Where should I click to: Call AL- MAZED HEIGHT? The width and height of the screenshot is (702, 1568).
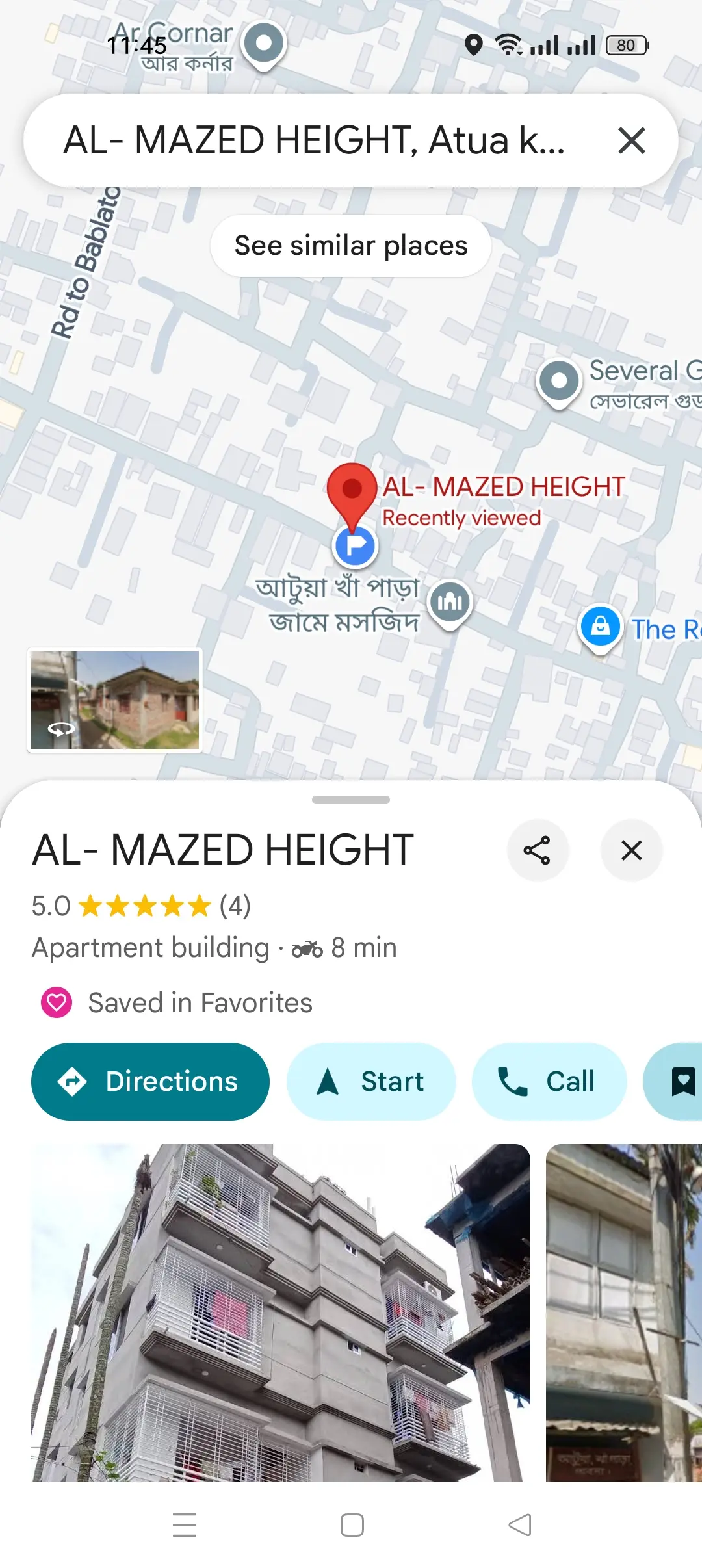[549, 1082]
